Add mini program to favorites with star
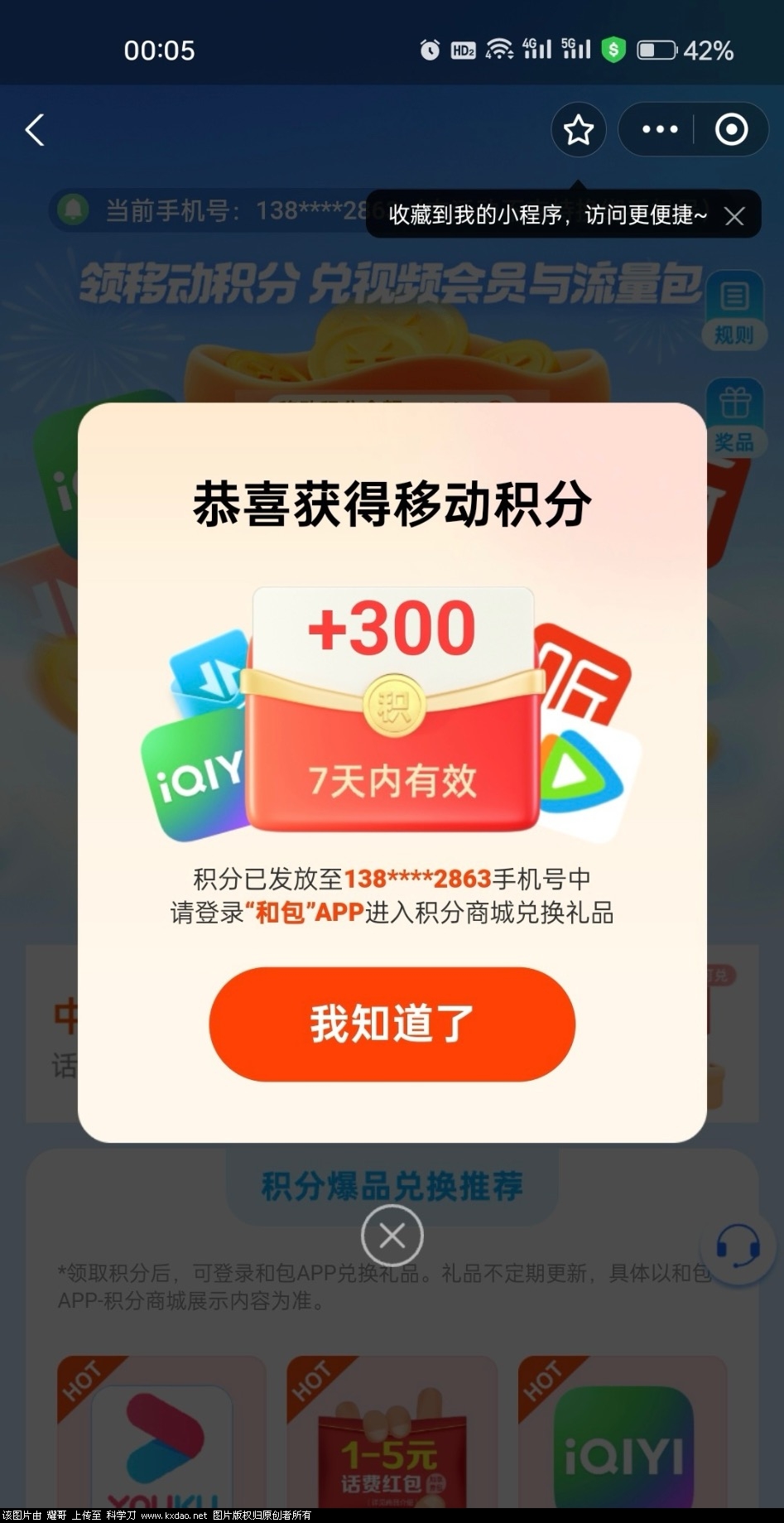The height and width of the screenshot is (1523, 784). [578, 130]
